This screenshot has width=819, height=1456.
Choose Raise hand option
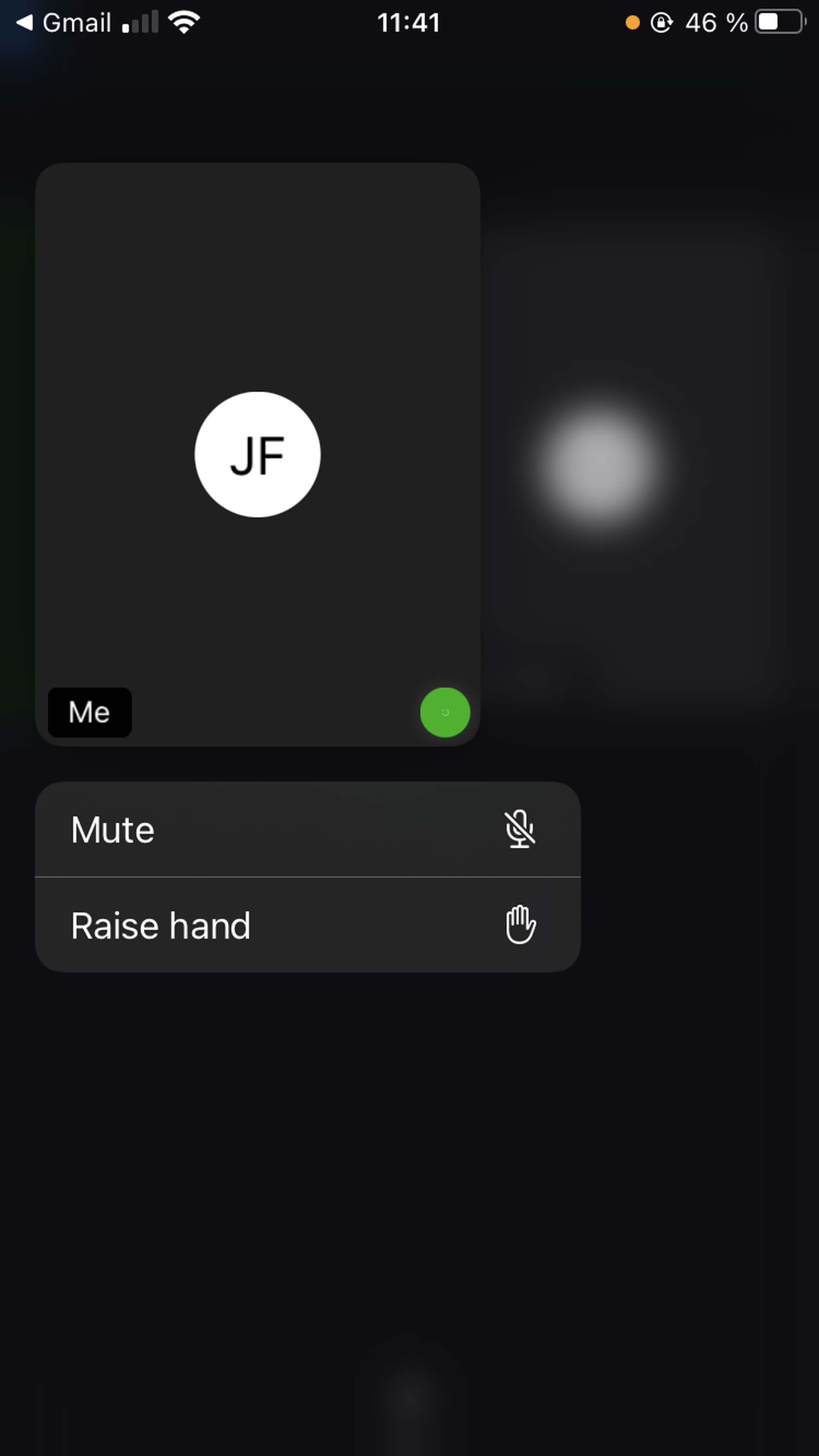[307, 925]
